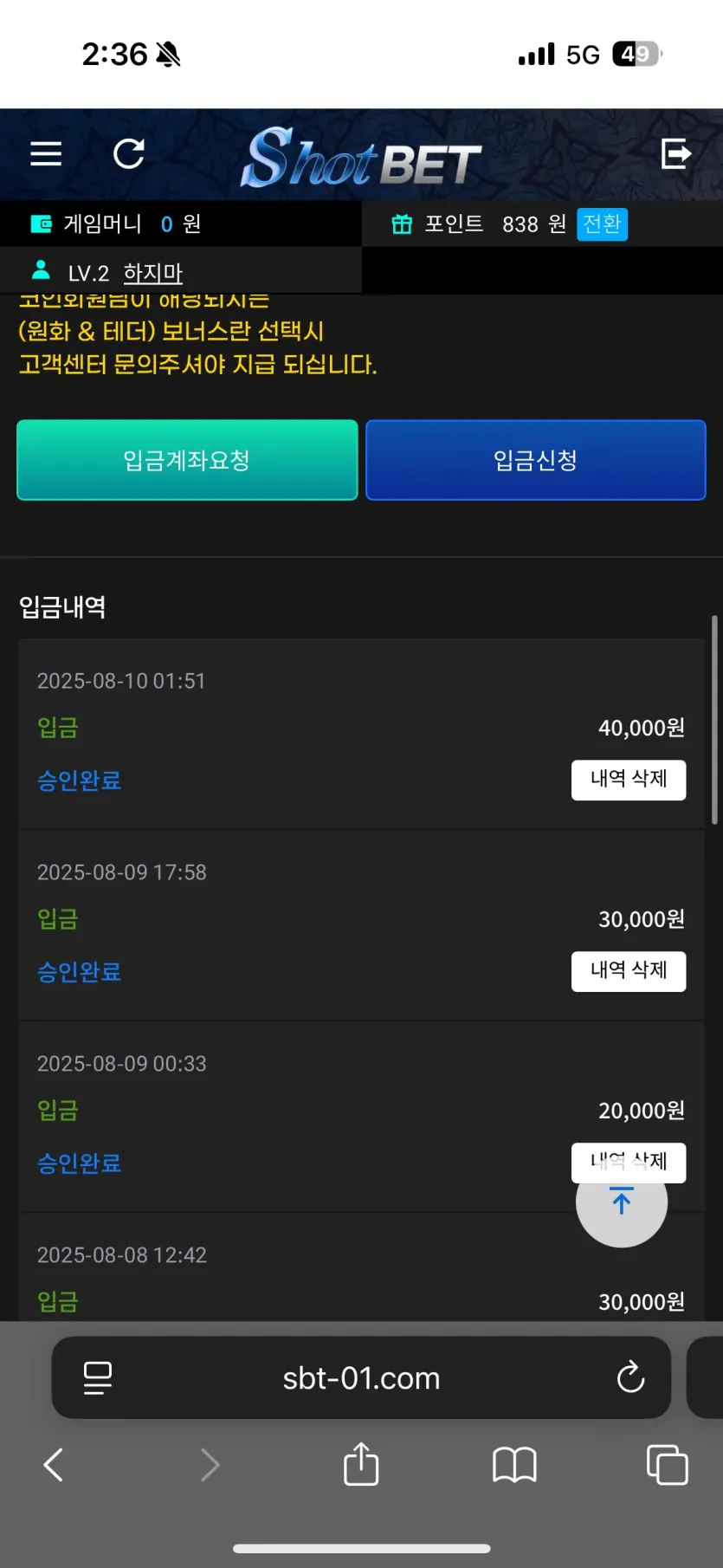Show all open browser tabs

pos(667,1465)
